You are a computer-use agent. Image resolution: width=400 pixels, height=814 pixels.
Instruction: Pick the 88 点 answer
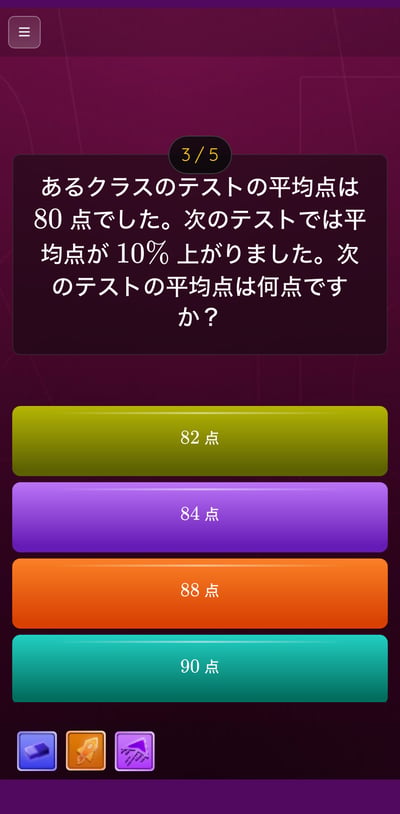coord(200,593)
